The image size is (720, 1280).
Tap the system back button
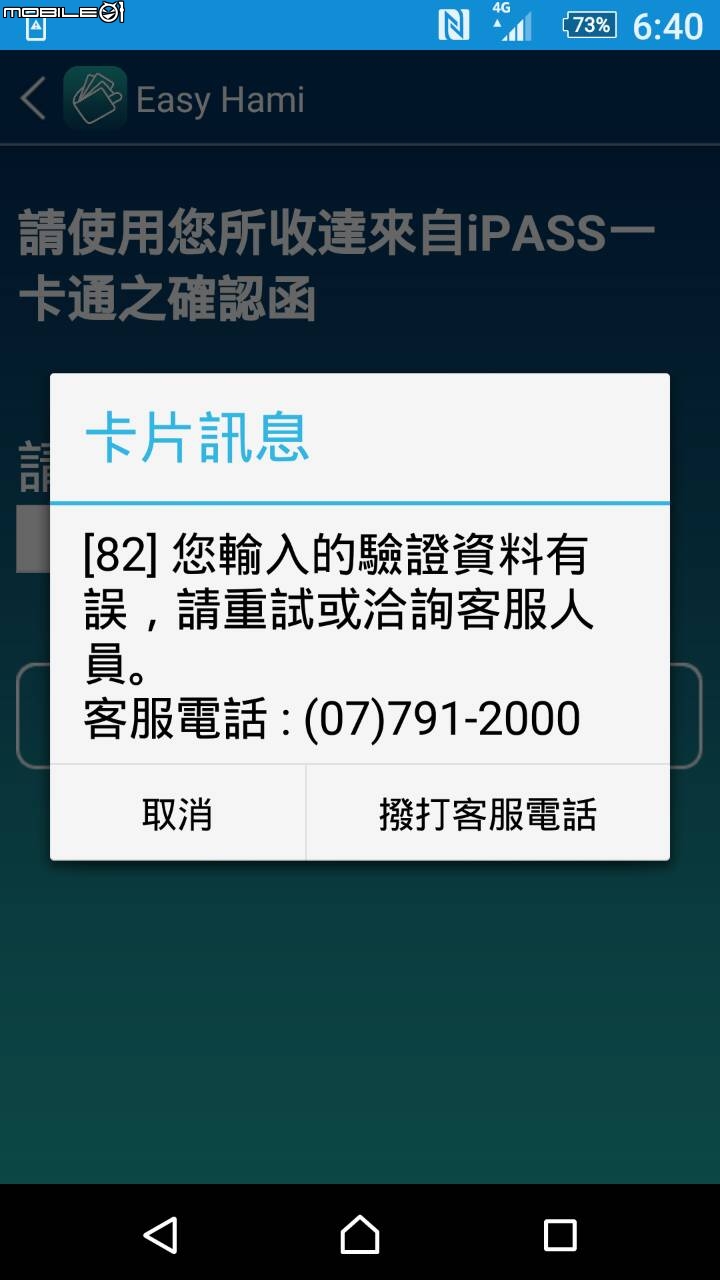[x=161, y=1235]
